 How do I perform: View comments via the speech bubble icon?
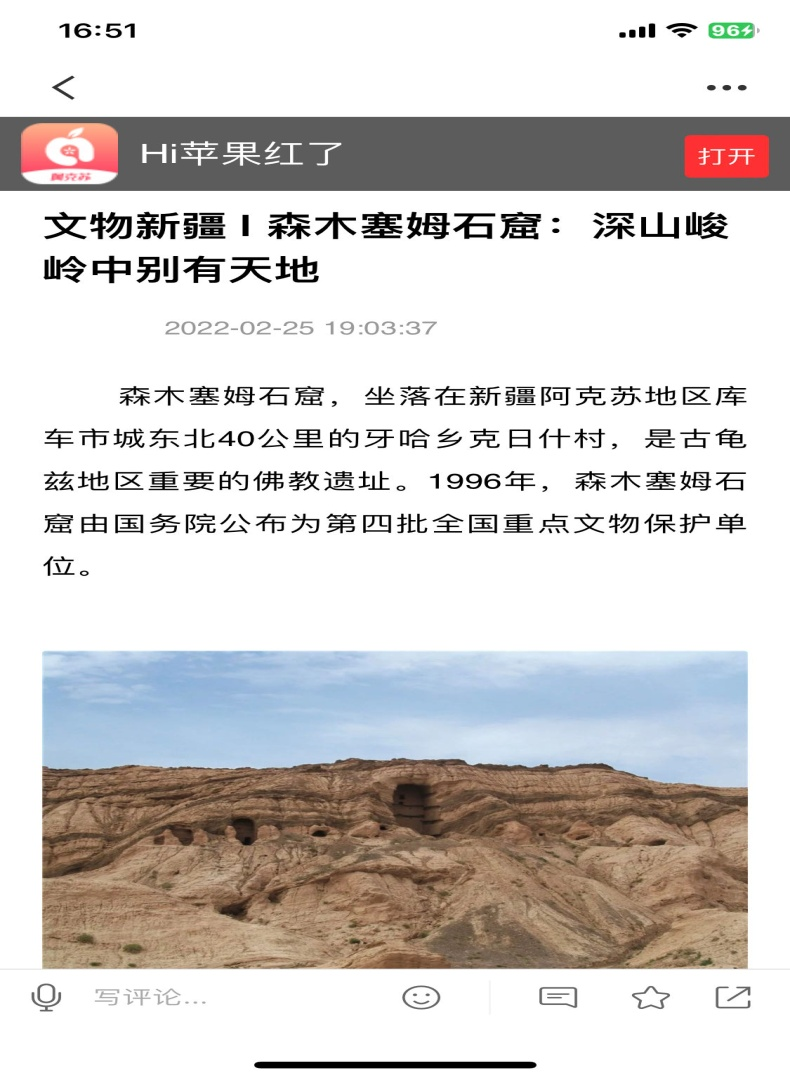pyautogui.click(x=558, y=997)
